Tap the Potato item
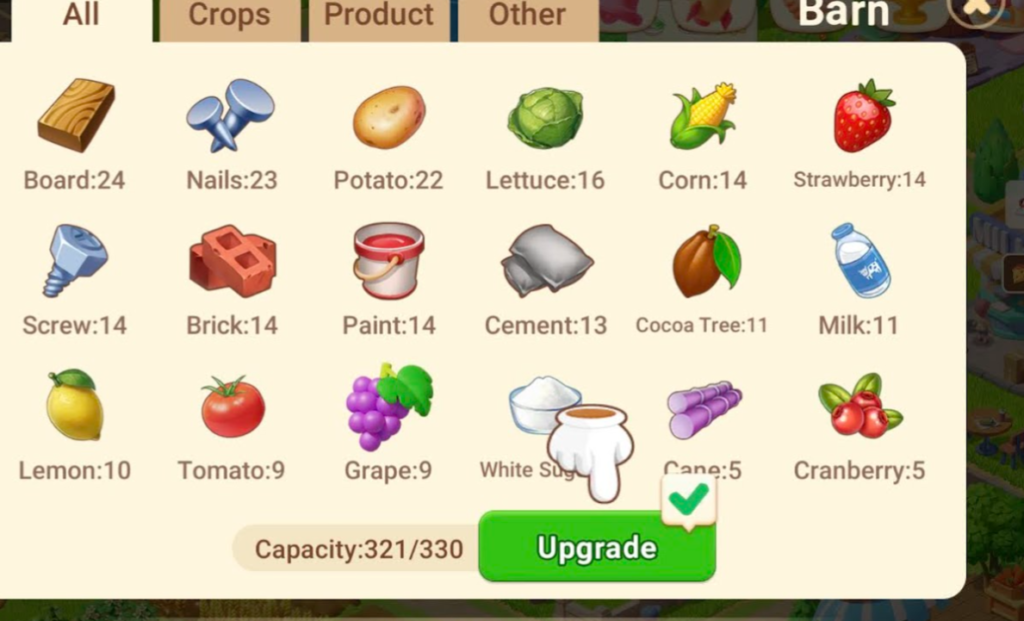This screenshot has height=621, width=1024. 389,117
